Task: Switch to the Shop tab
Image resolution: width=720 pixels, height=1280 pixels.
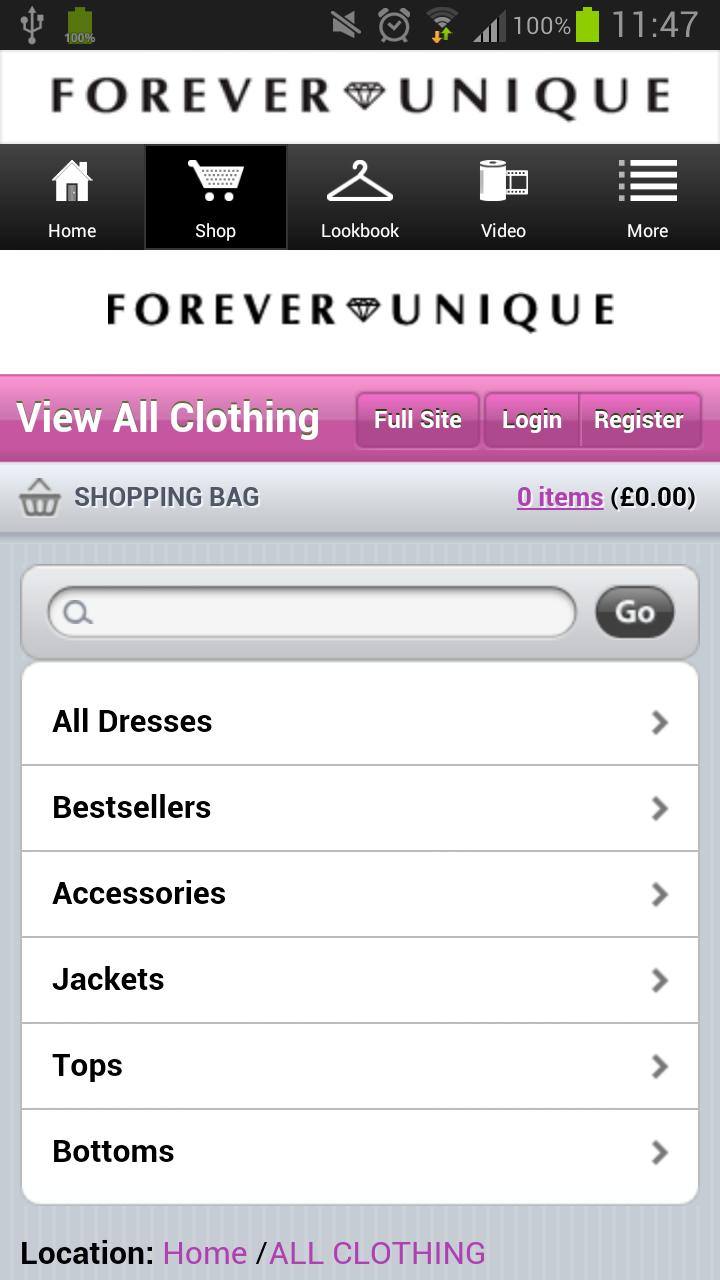Action: point(215,198)
